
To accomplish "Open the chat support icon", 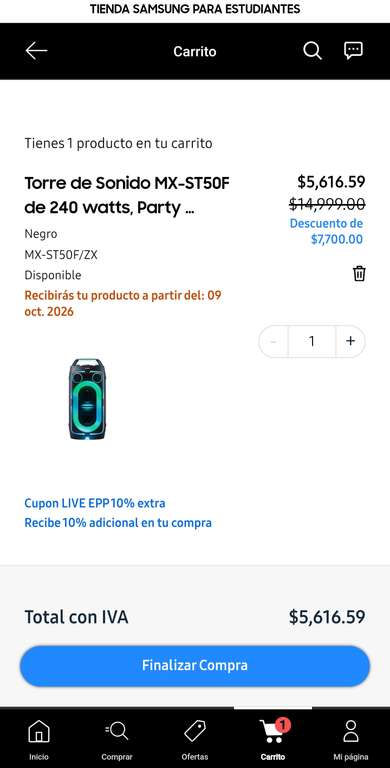I will (353, 50).
